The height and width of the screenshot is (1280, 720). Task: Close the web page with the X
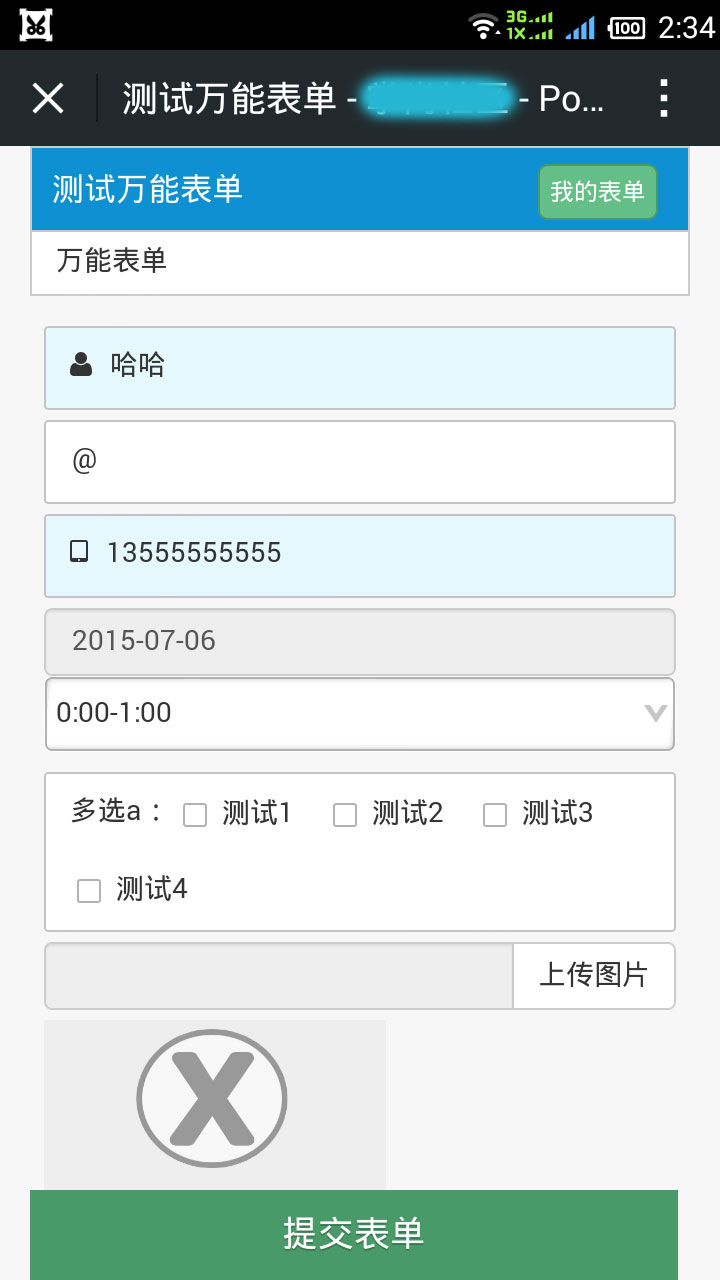tap(48, 98)
